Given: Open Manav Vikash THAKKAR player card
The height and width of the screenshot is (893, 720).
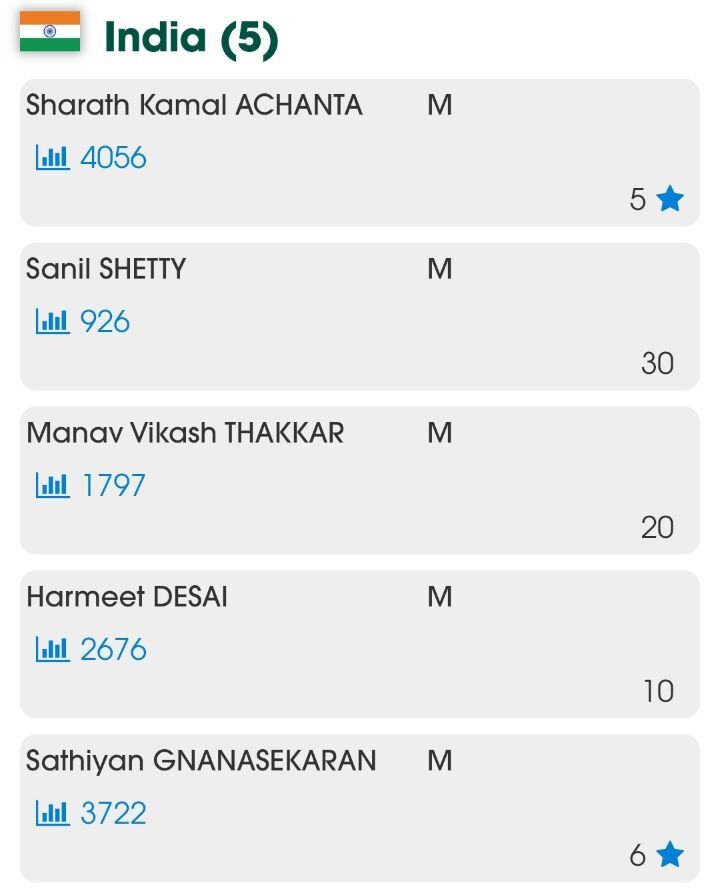Looking at the screenshot, I should [185, 433].
